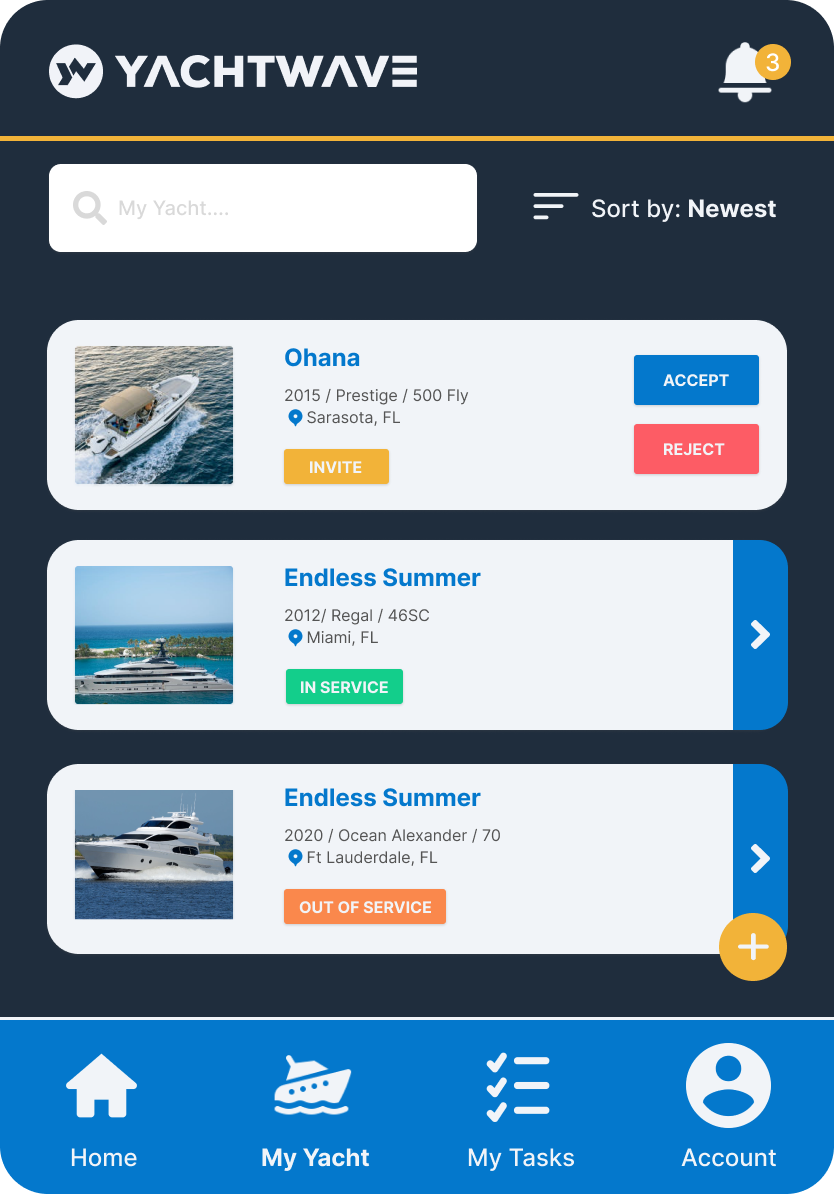Open the notifications bell

(x=746, y=71)
